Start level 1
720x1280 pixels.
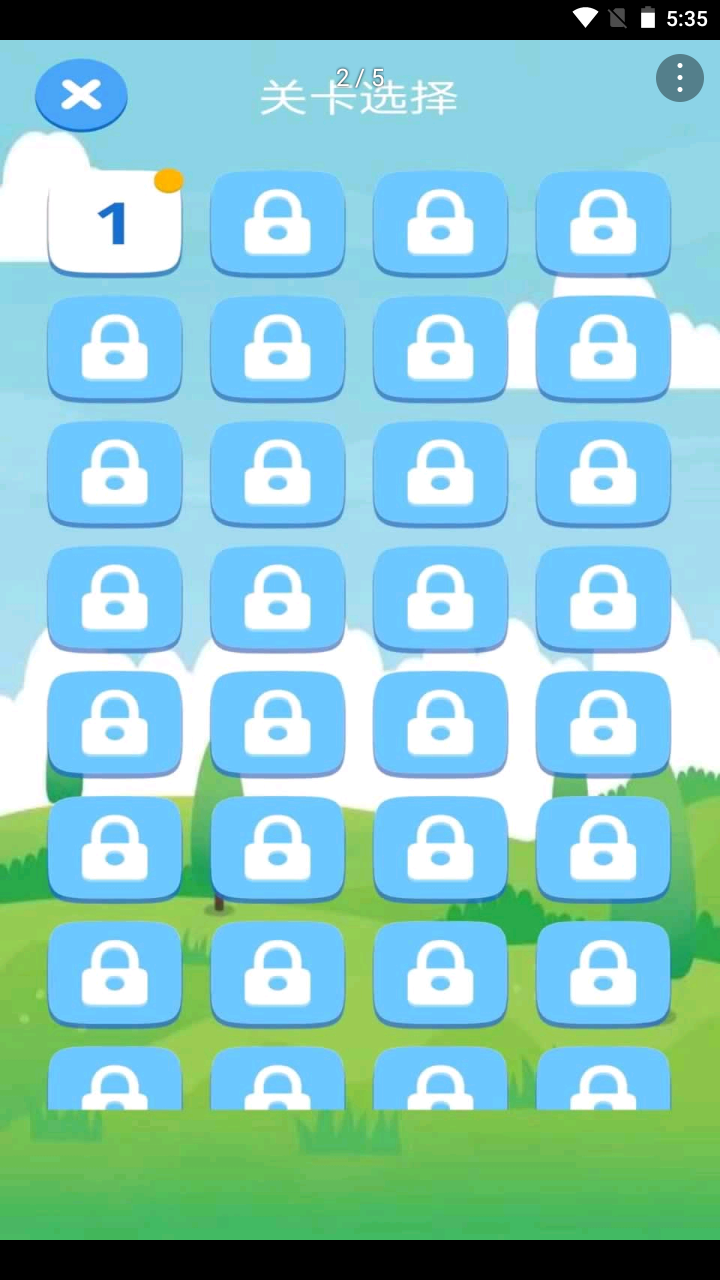pyautogui.click(x=114, y=222)
